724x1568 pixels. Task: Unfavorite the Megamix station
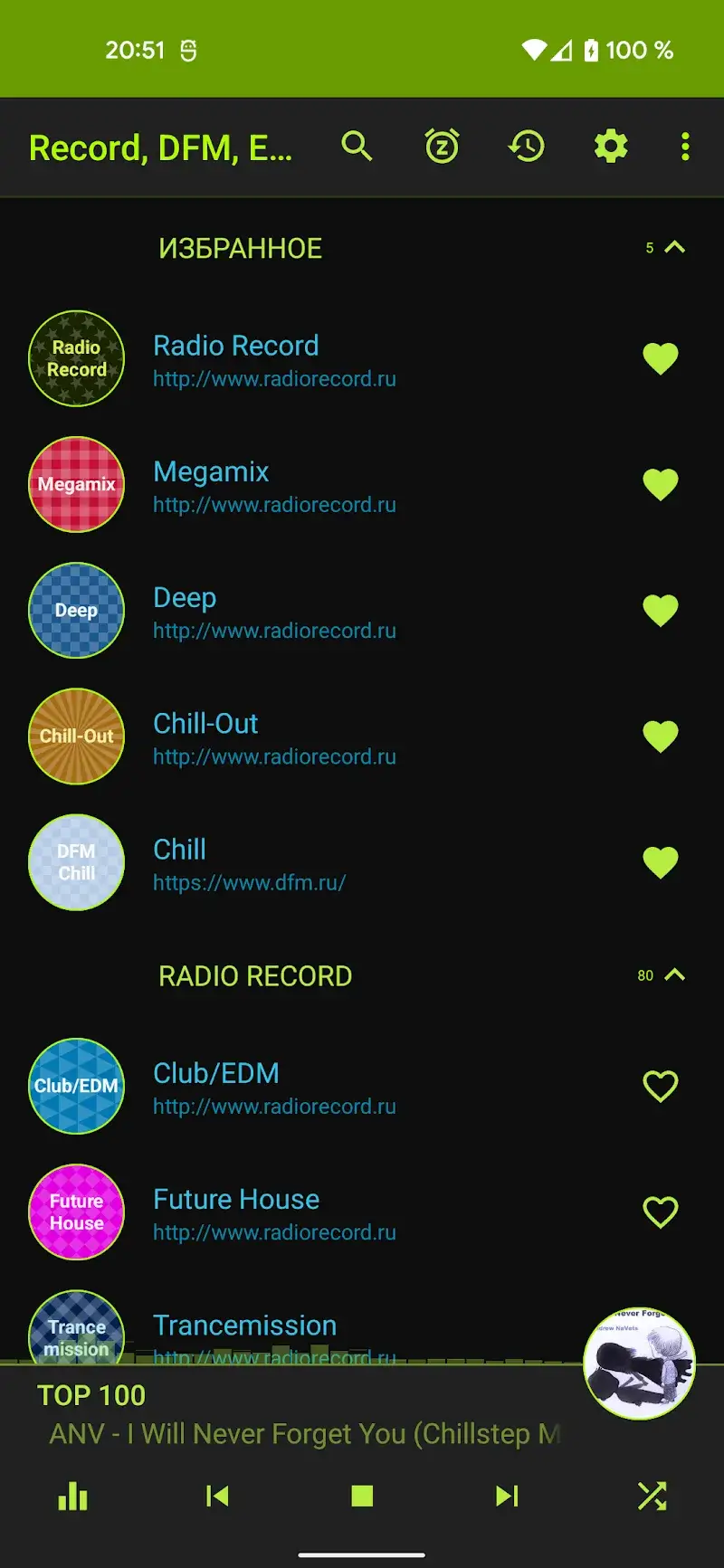pyautogui.click(x=661, y=484)
